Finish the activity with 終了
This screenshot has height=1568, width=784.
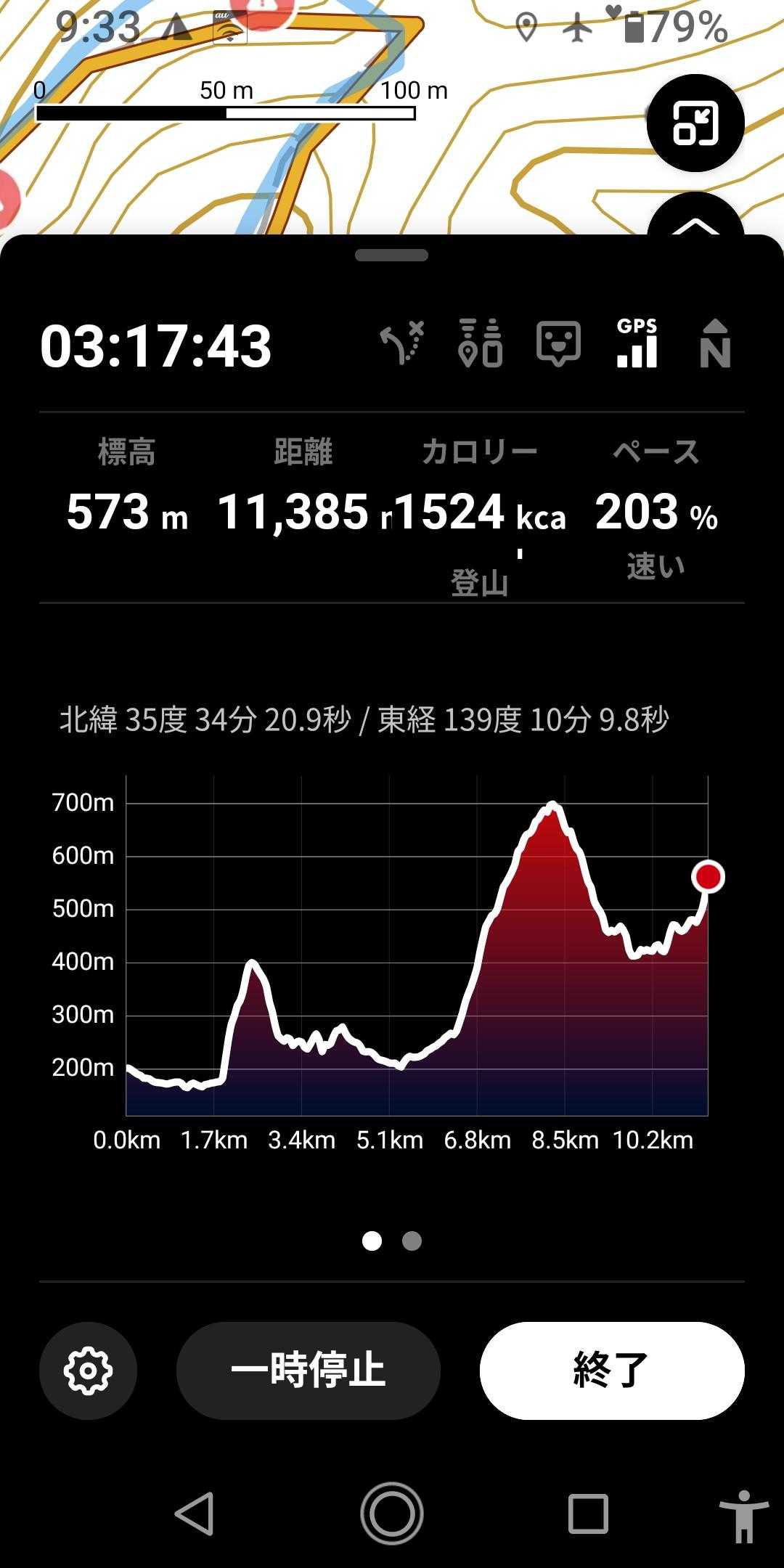(x=611, y=1371)
